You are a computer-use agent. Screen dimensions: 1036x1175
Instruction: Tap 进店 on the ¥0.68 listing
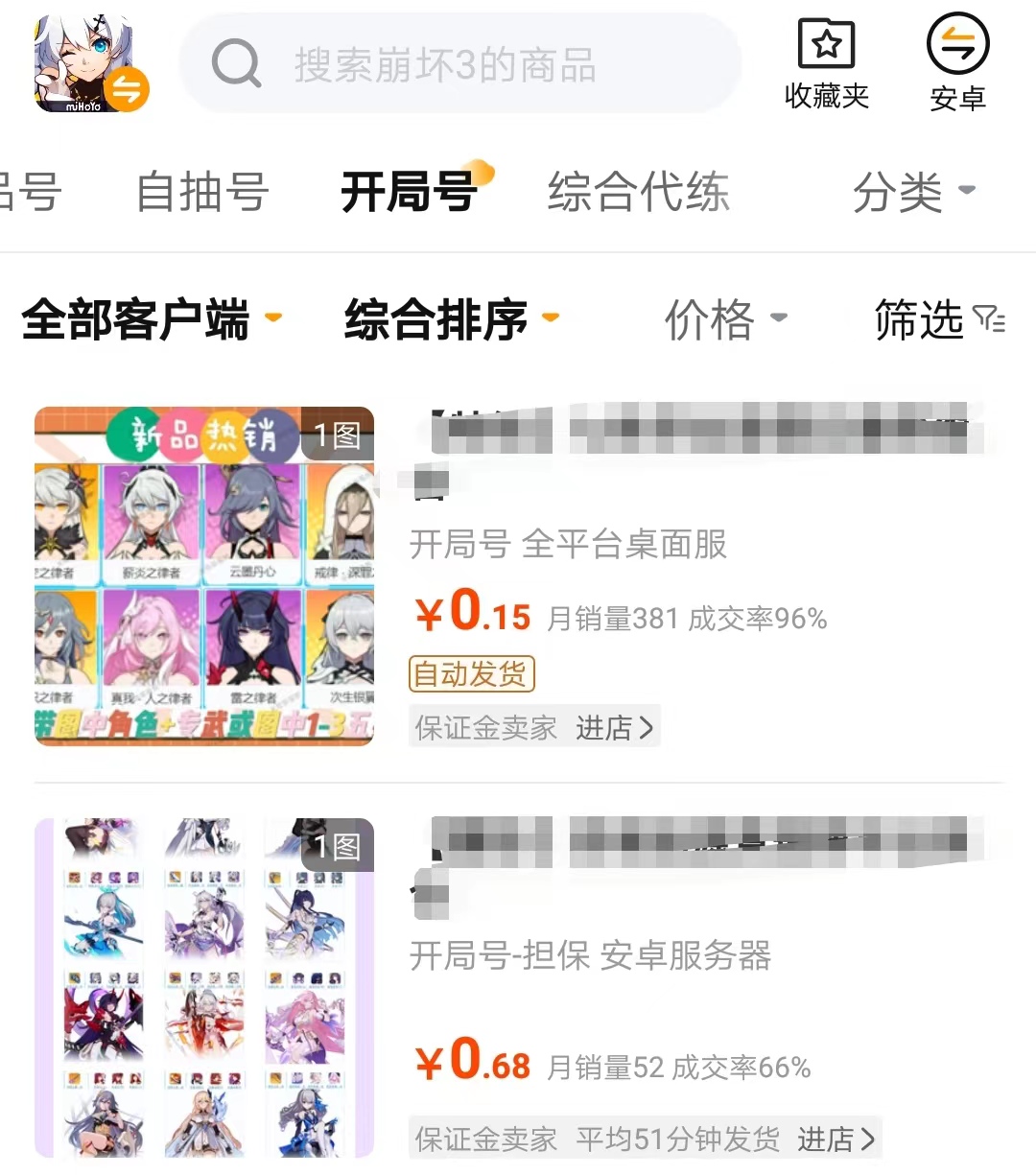[836, 1139]
